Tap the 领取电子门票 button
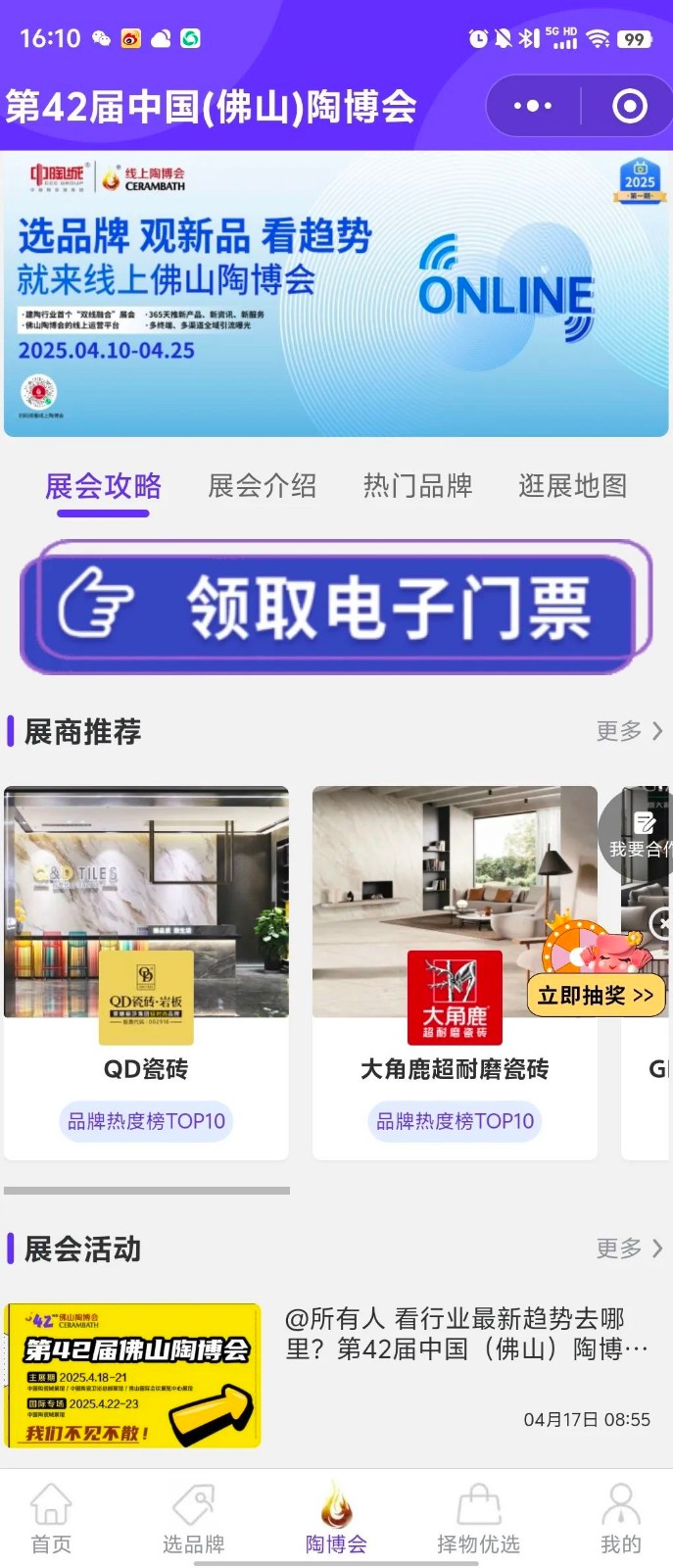 336,607
